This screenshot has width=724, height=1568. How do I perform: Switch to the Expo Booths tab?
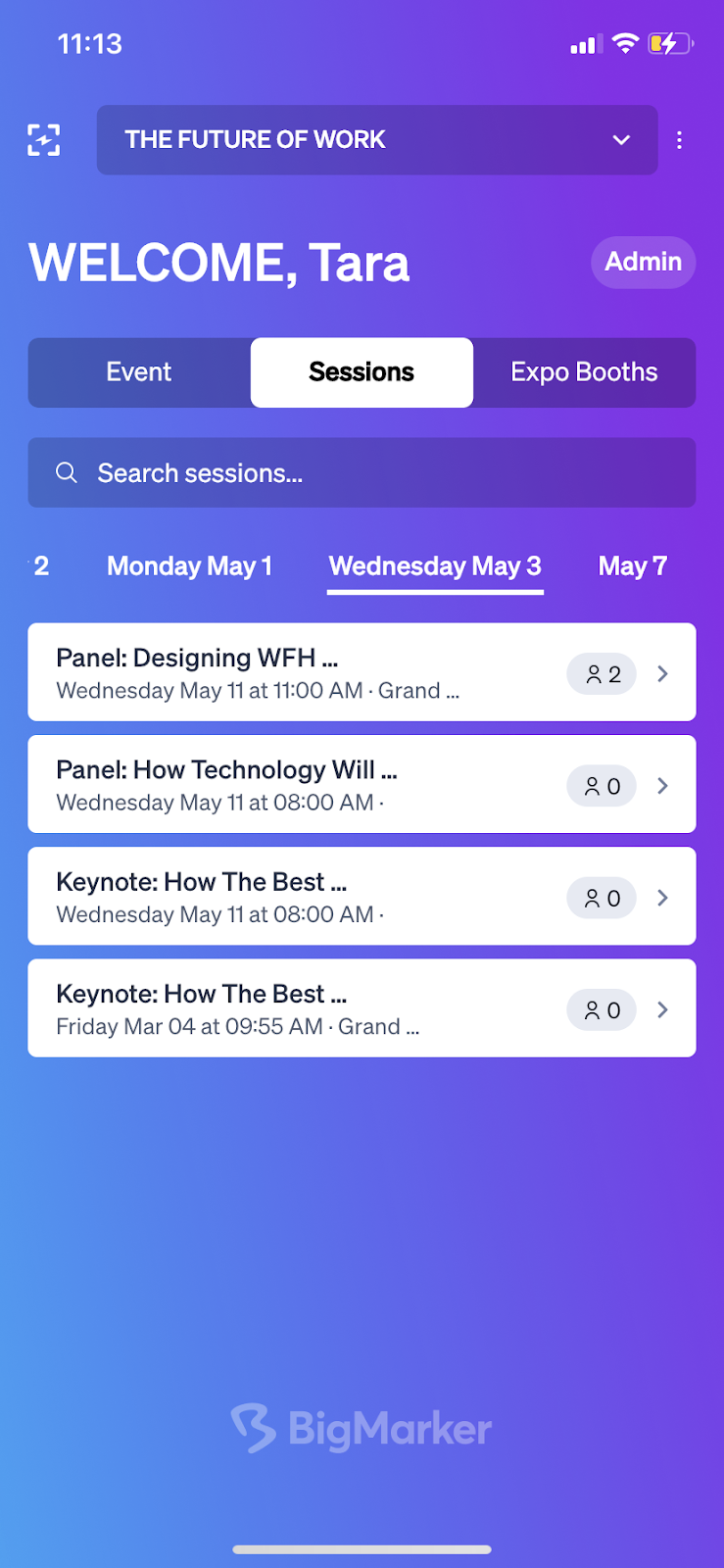coord(584,372)
